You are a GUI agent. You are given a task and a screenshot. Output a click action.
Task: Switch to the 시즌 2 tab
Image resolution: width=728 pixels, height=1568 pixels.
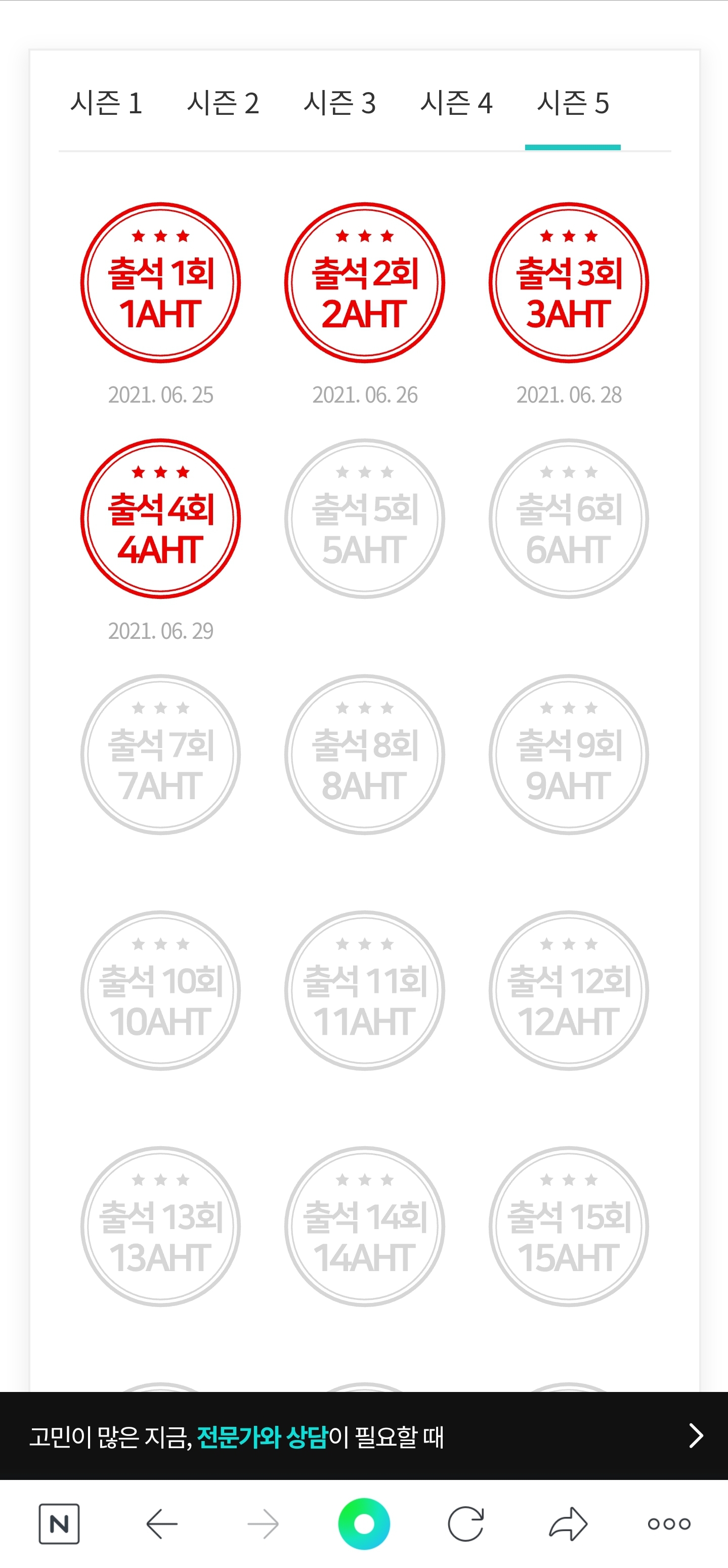click(x=223, y=103)
